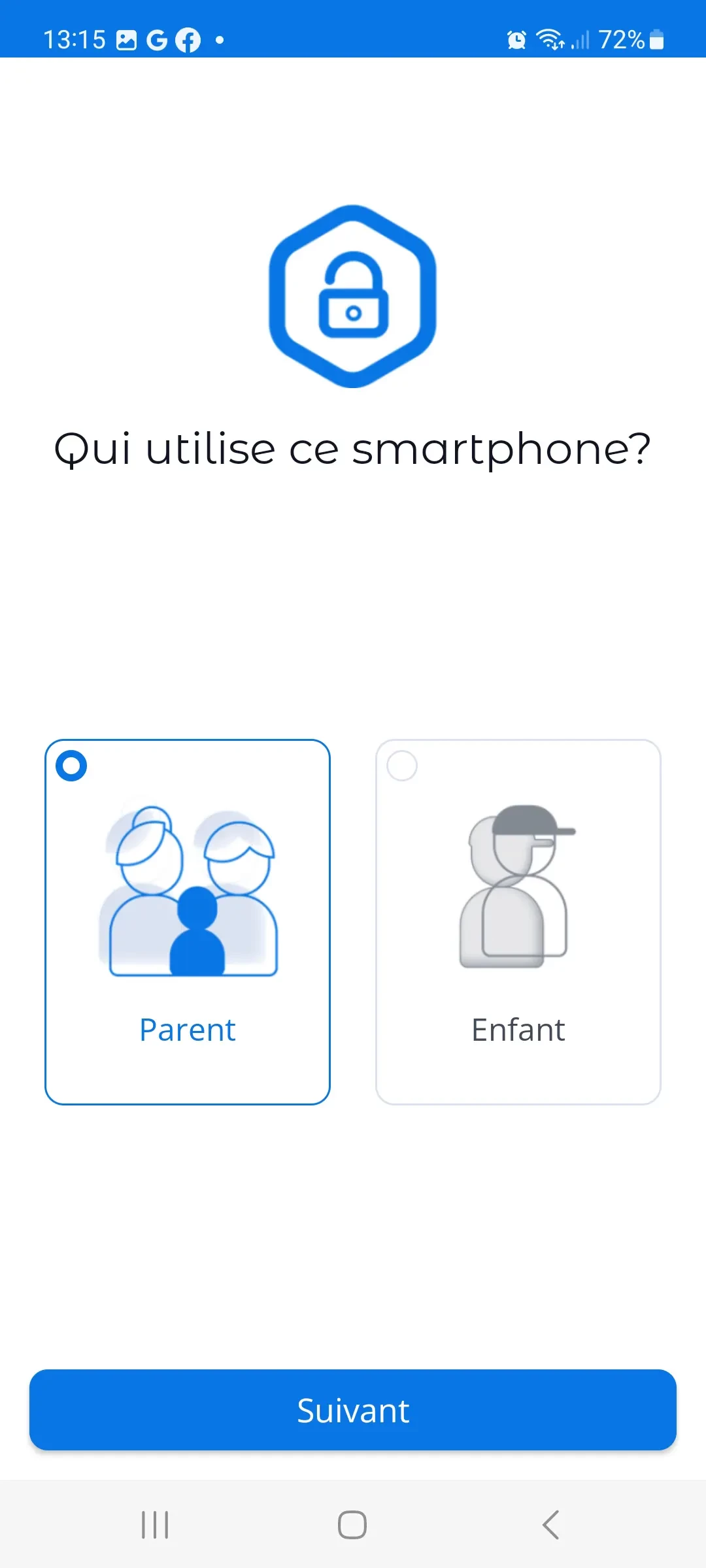The image size is (706, 1568).
Task: Select the Parent option card
Action: tap(188, 921)
